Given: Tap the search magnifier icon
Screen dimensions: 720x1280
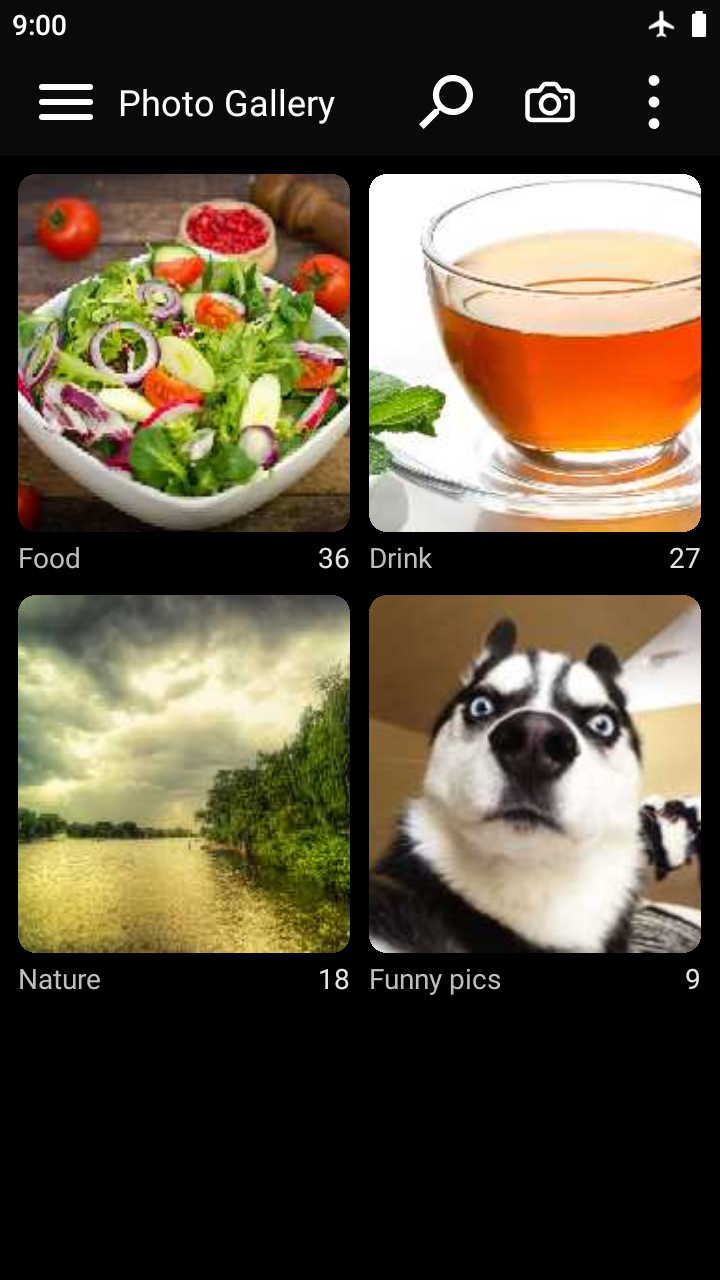Looking at the screenshot, I should pos(446,103).
